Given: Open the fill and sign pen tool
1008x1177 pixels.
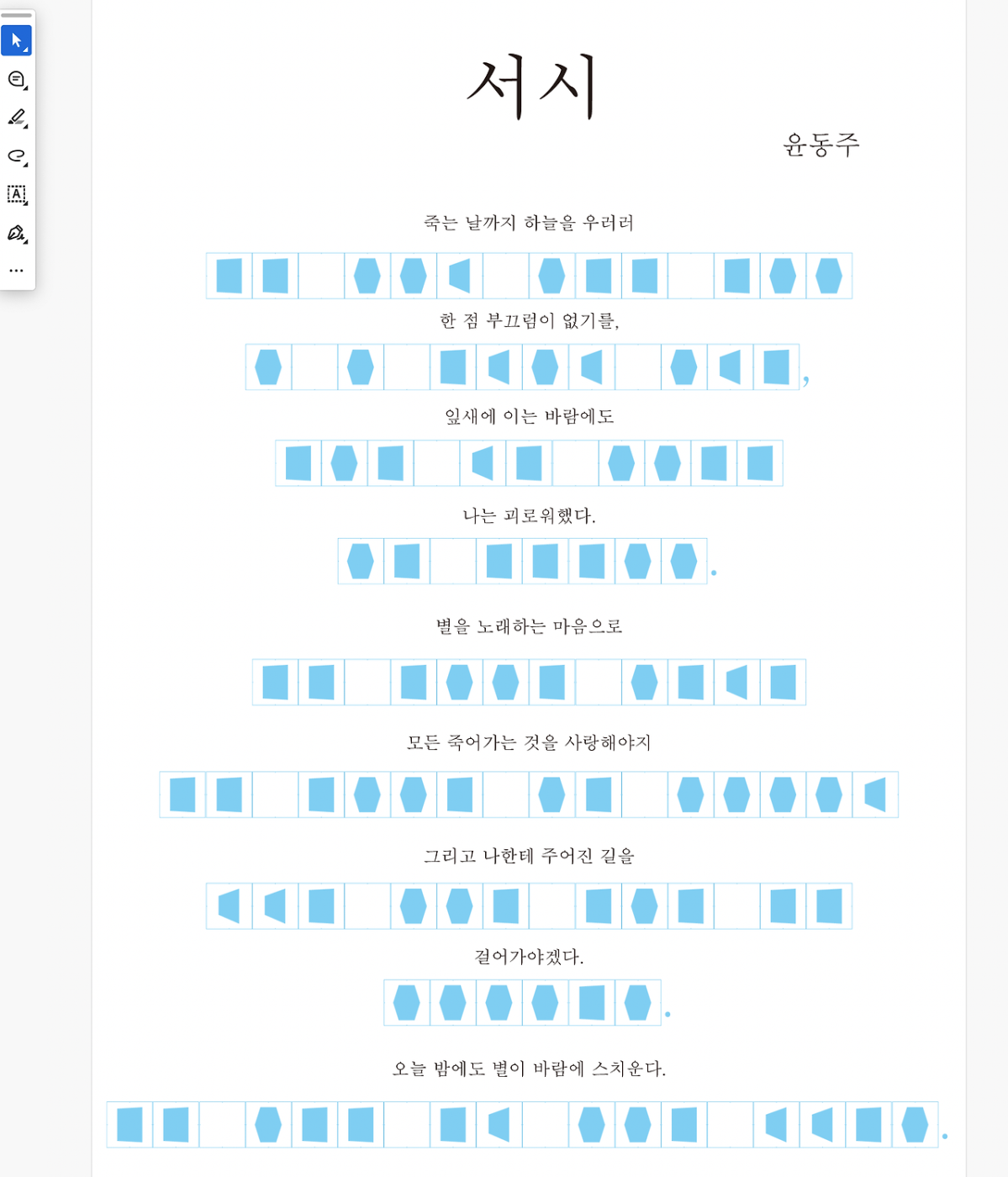Looking at the screenshot, I should coord(17,234).
